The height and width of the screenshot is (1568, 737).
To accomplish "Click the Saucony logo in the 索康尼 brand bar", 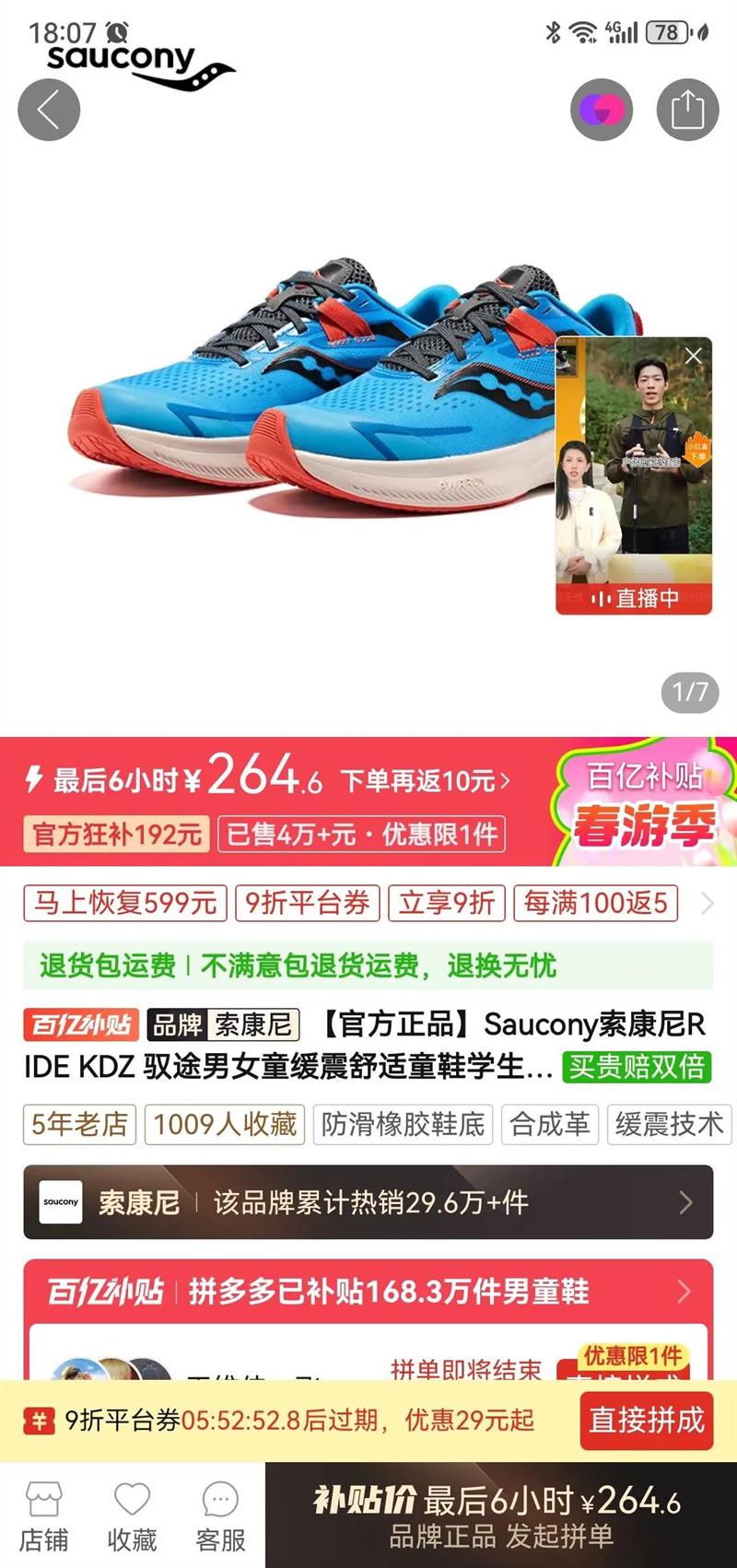I will (61, 1202).
